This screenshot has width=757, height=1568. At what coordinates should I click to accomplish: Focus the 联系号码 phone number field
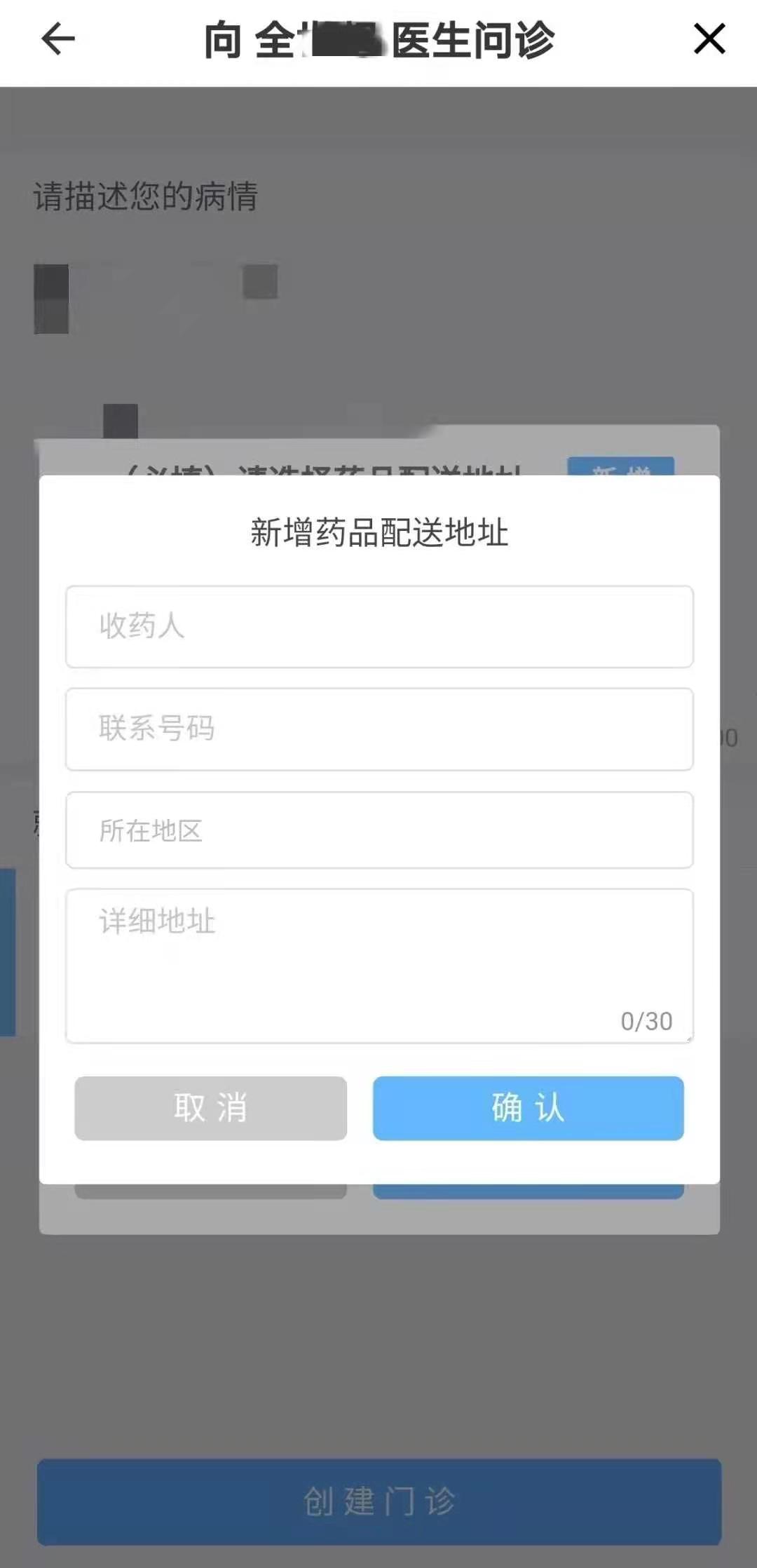tap(379, 729)
